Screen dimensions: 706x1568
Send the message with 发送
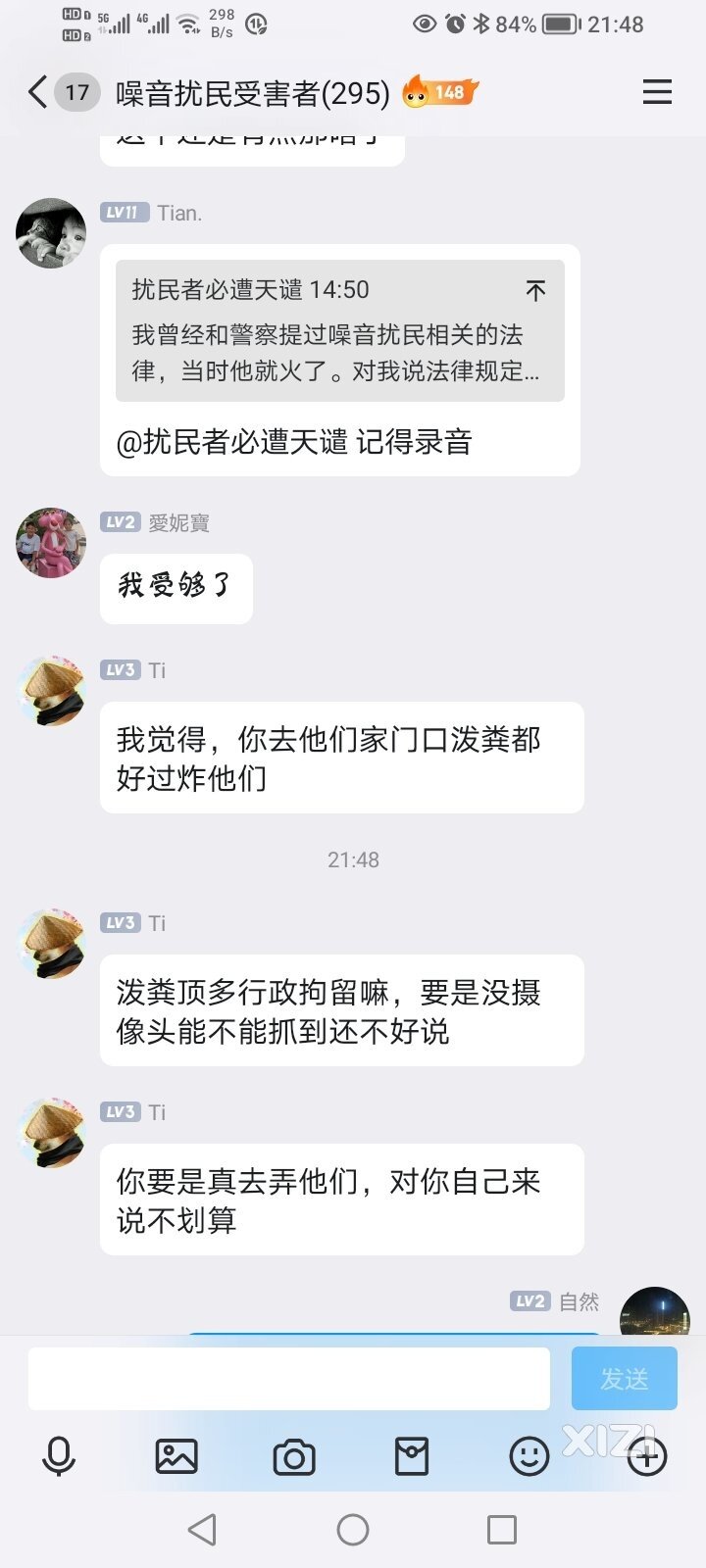coord(625,1379)
